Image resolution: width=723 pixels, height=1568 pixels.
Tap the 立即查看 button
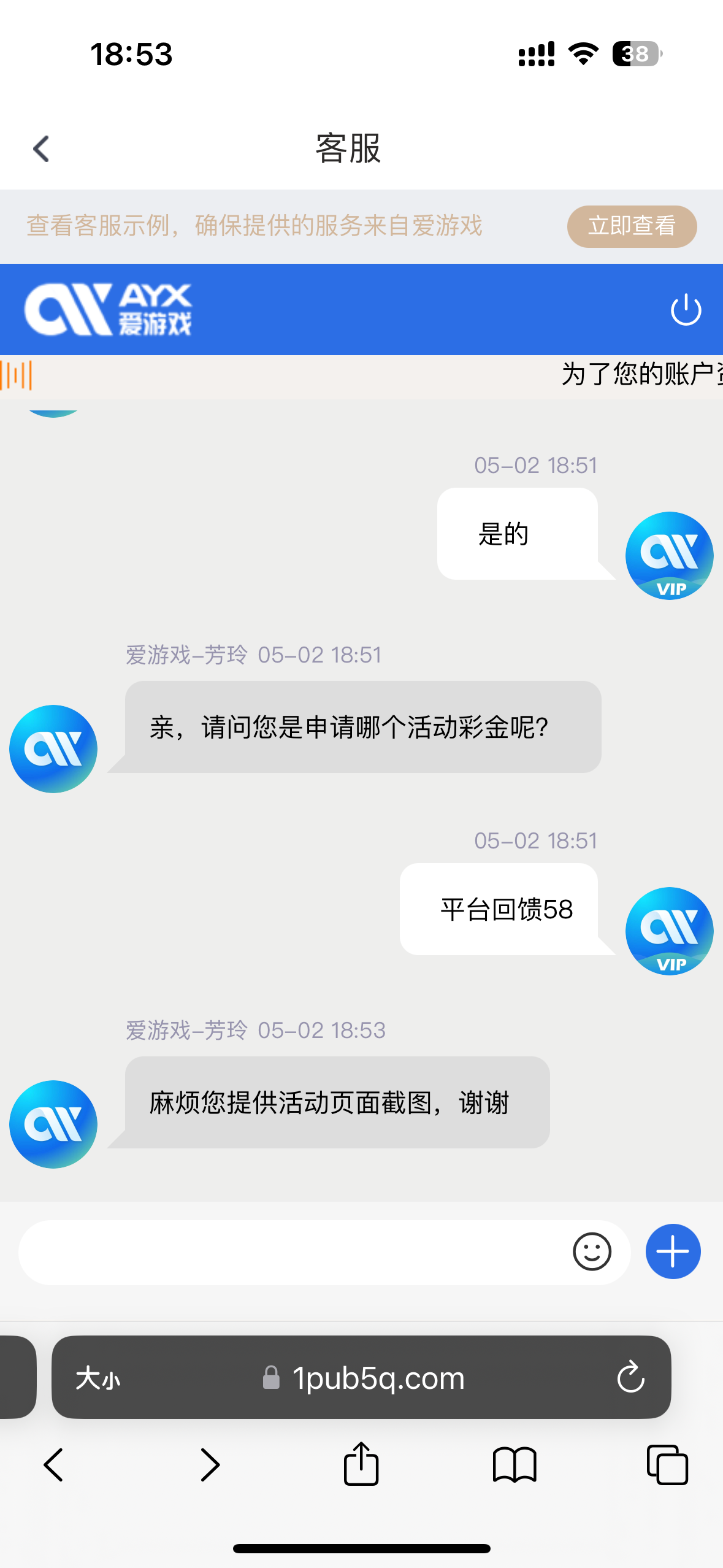(631, 226)
